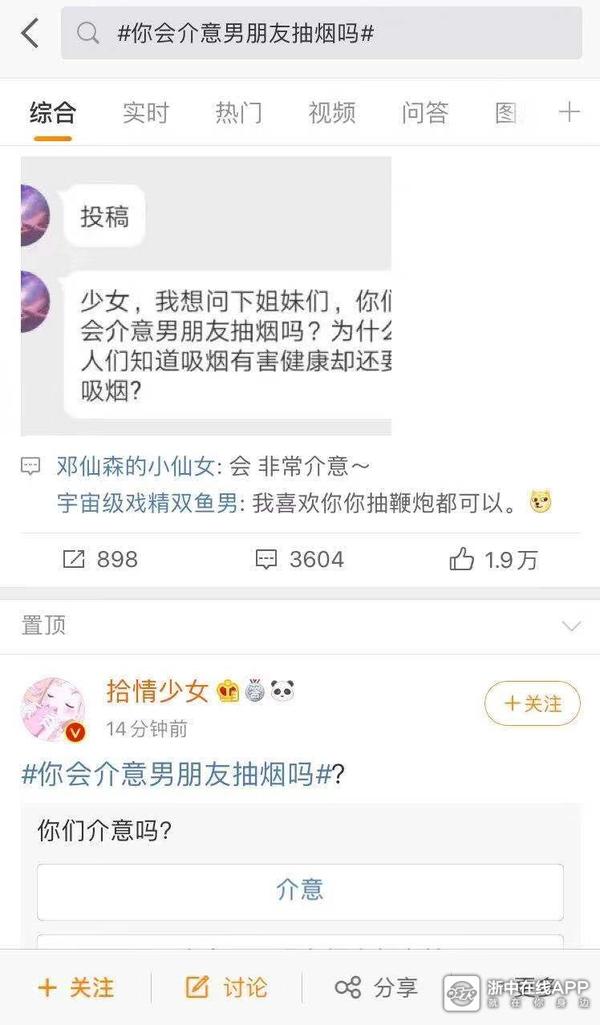The height and width of the screenshot is (1025, 600).
Task: Like the post with 1.9万 likes
Action: 493,559
